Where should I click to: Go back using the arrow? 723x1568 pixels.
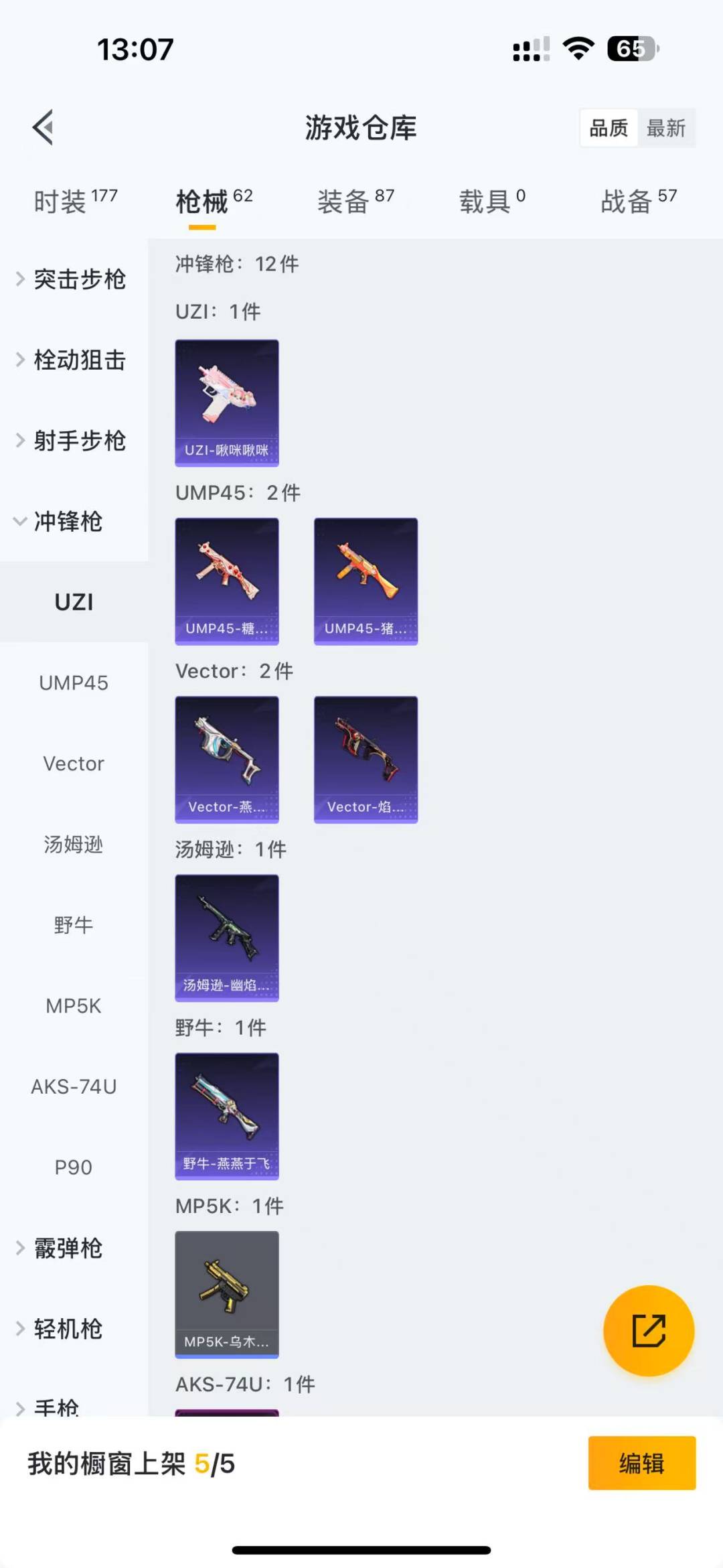coord(43,127)
